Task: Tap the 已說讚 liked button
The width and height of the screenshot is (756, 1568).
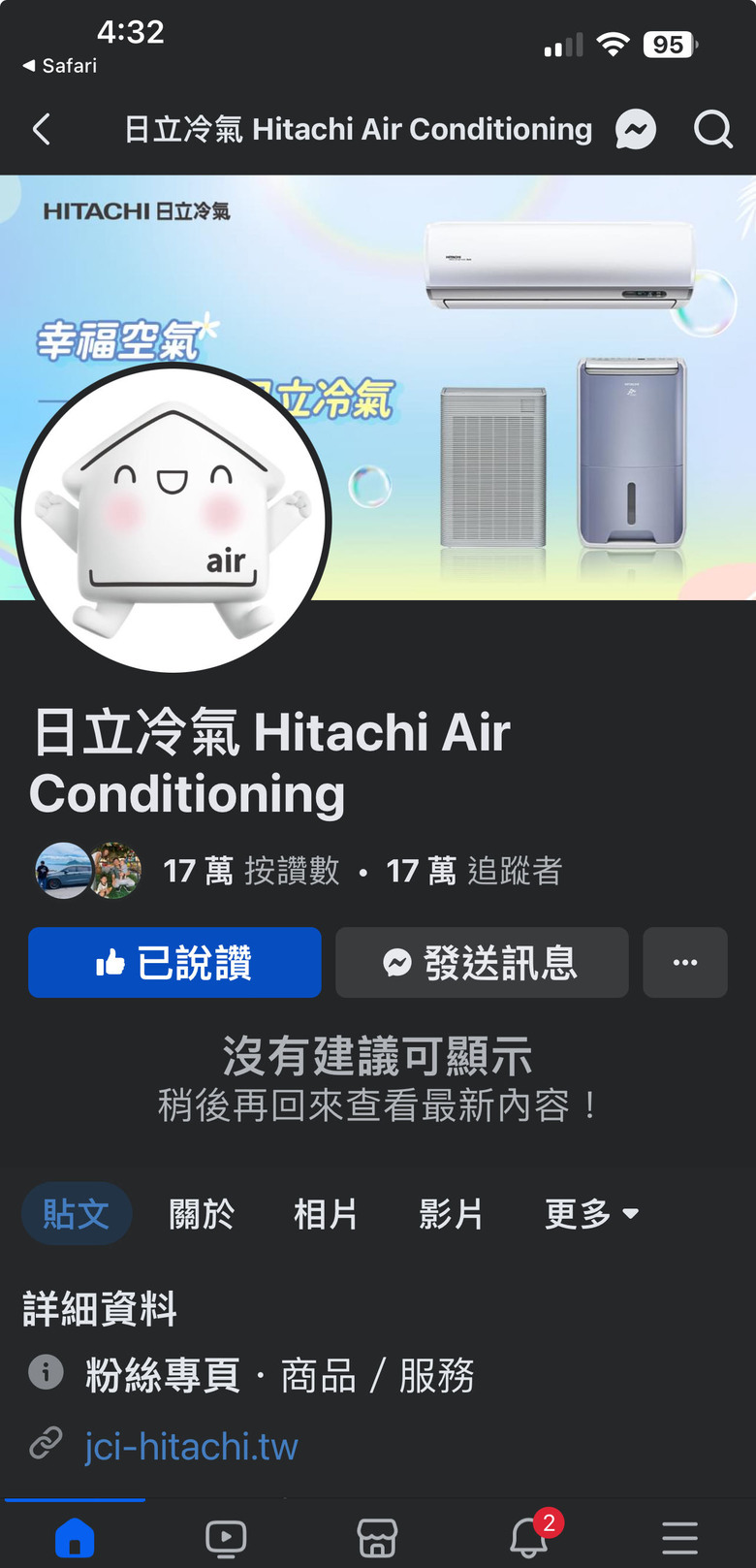Action: 174,963
